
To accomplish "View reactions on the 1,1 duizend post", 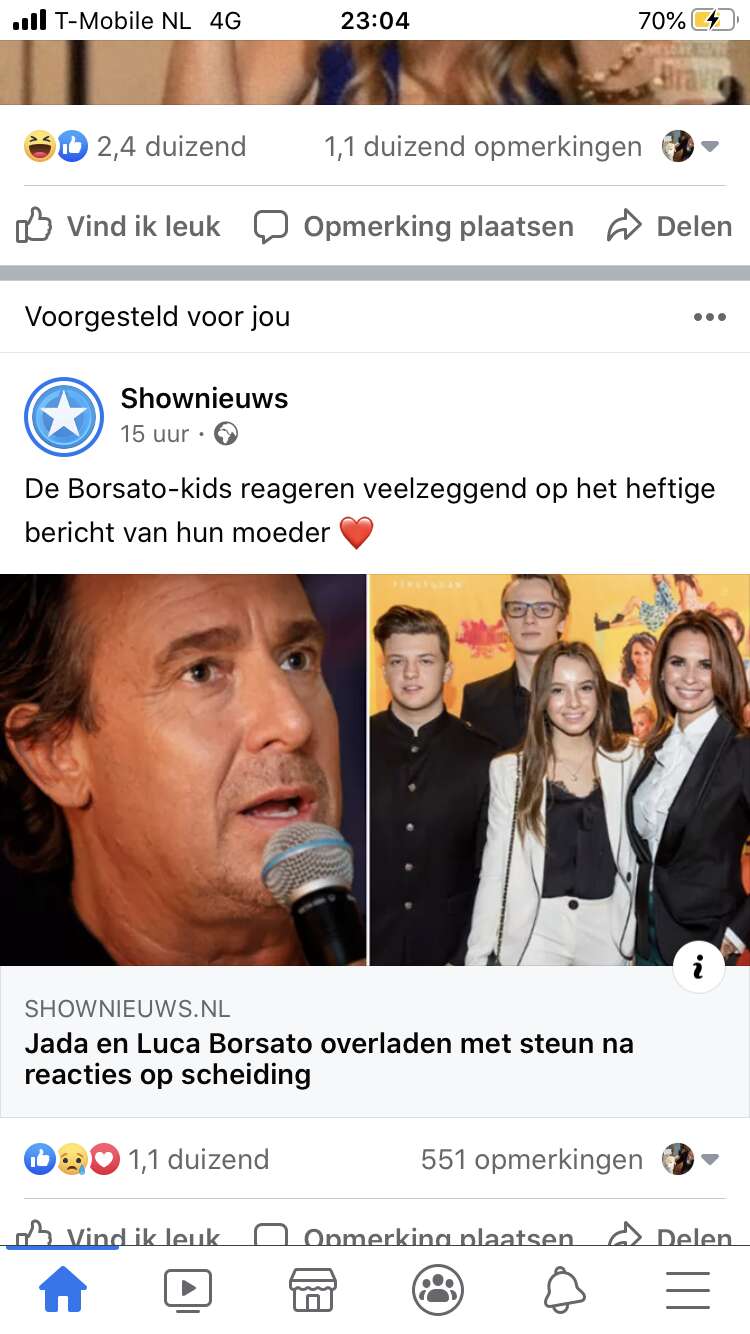I will 147,1159.
